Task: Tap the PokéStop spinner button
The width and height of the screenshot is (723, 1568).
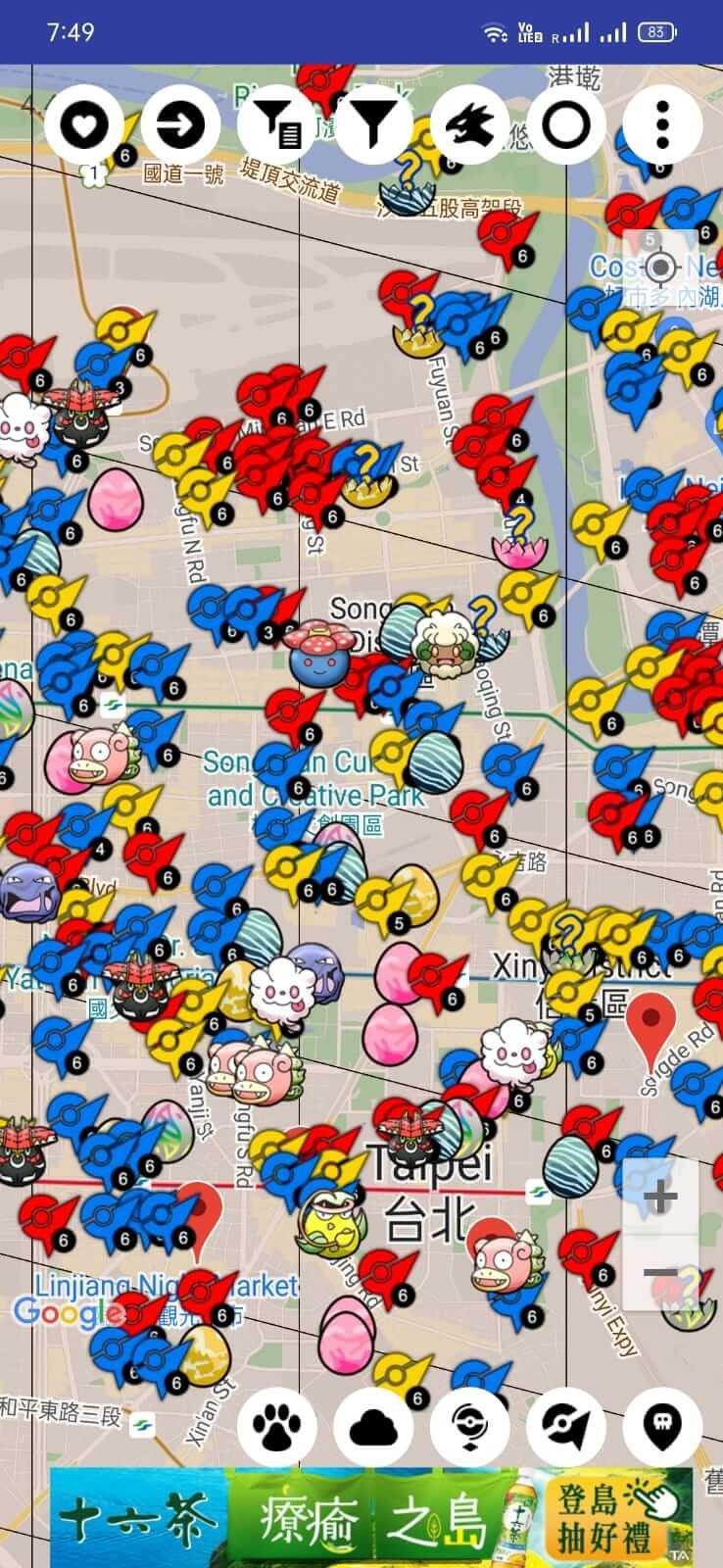Action: (x=469, y=1427)
